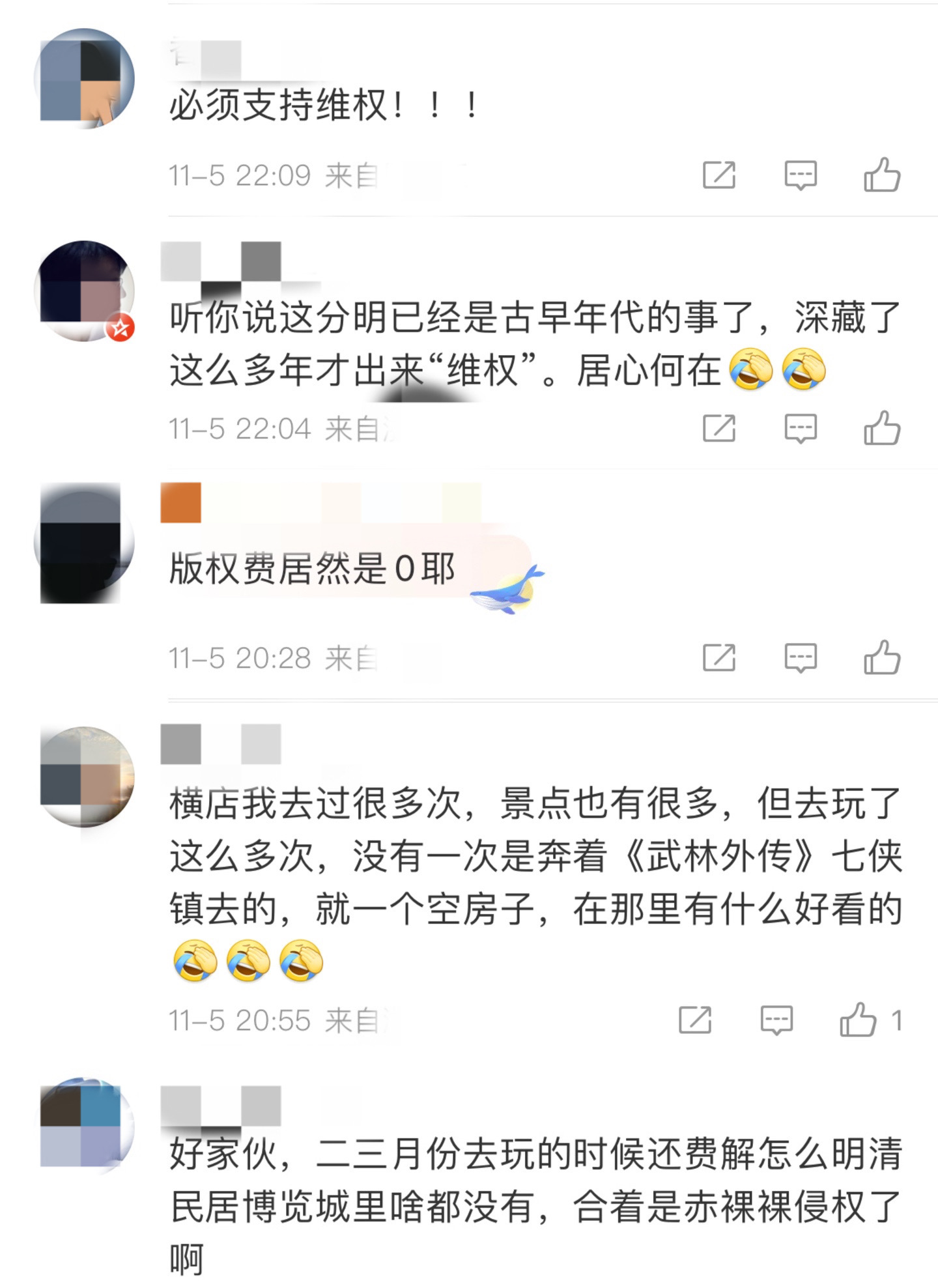938x1288 pixels.
Task: Reply to the comment 版权费居然是0耶
Action: 800,657
